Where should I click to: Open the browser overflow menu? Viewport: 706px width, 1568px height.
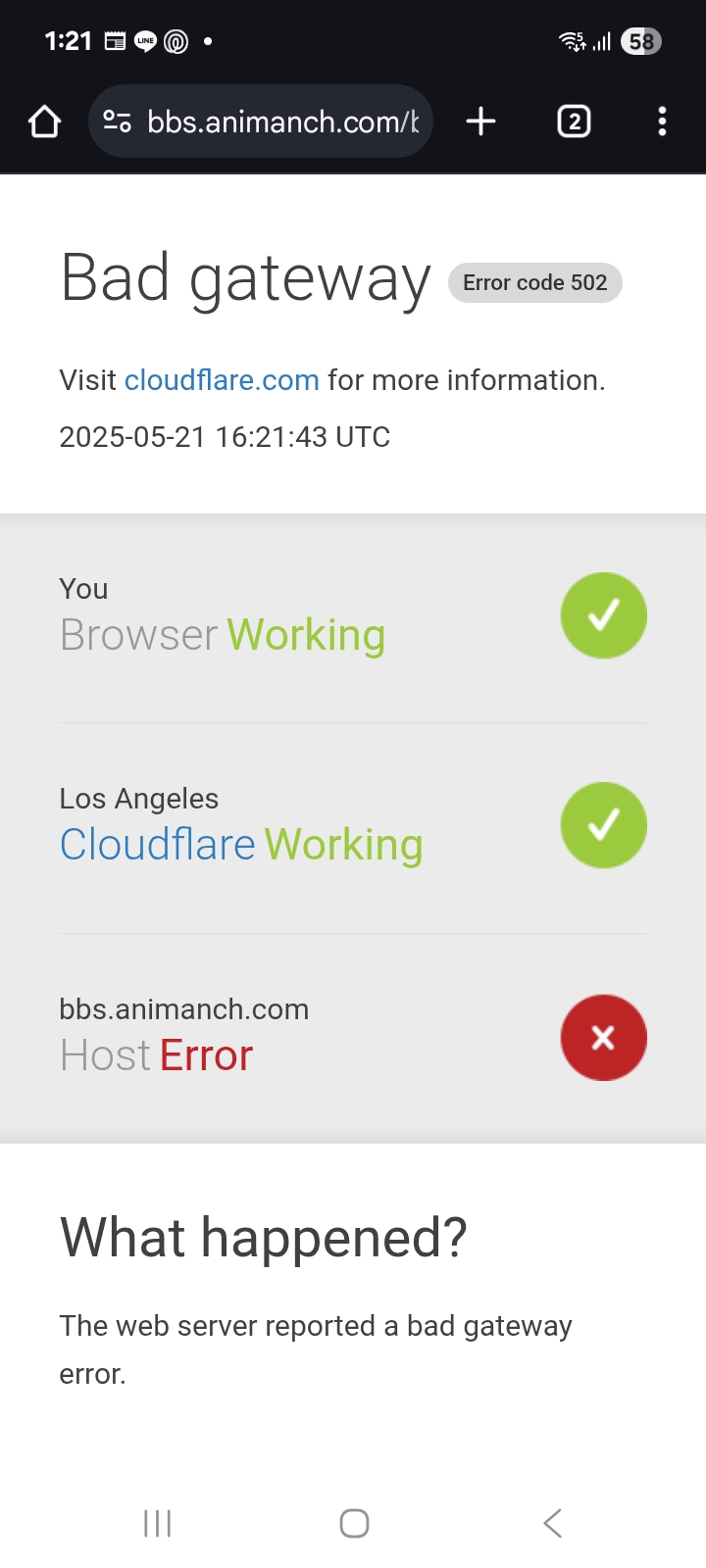coord(662,122)
